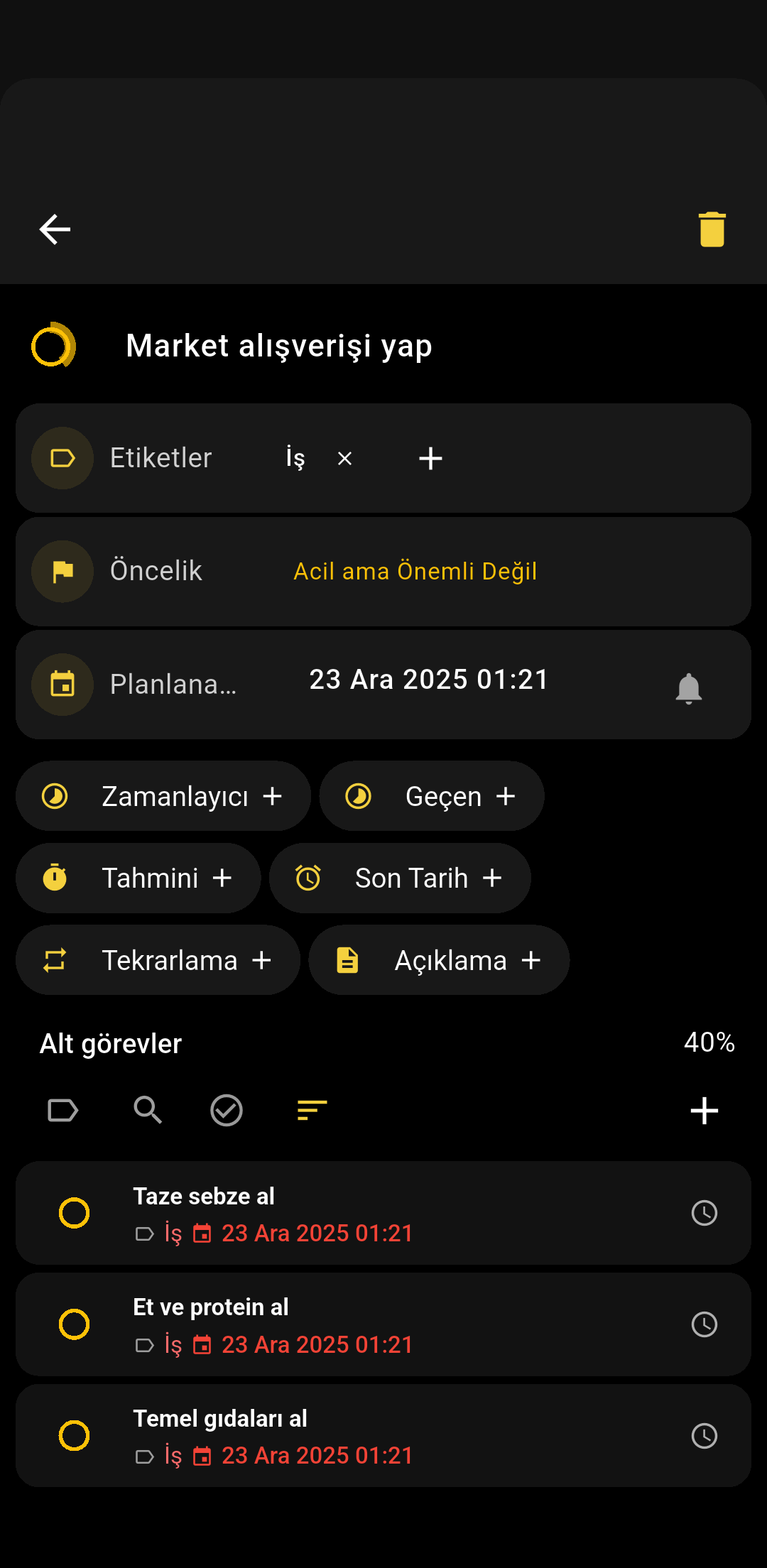Add Geçen elapsed time
Screen dimensions: 767x1568
pyautogui.click(x=432, y=796)
